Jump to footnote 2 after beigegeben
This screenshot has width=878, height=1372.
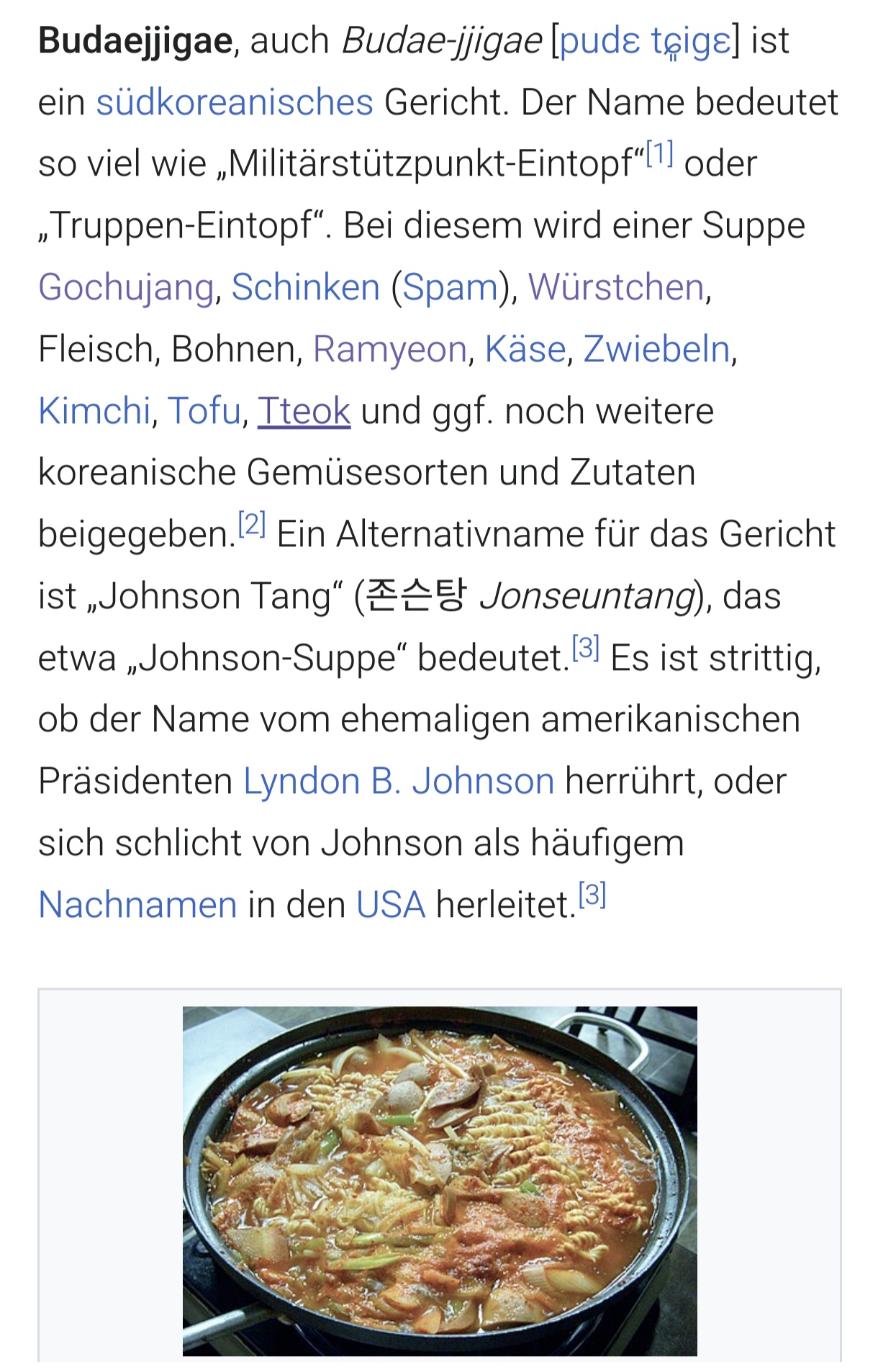click(252, 524)
